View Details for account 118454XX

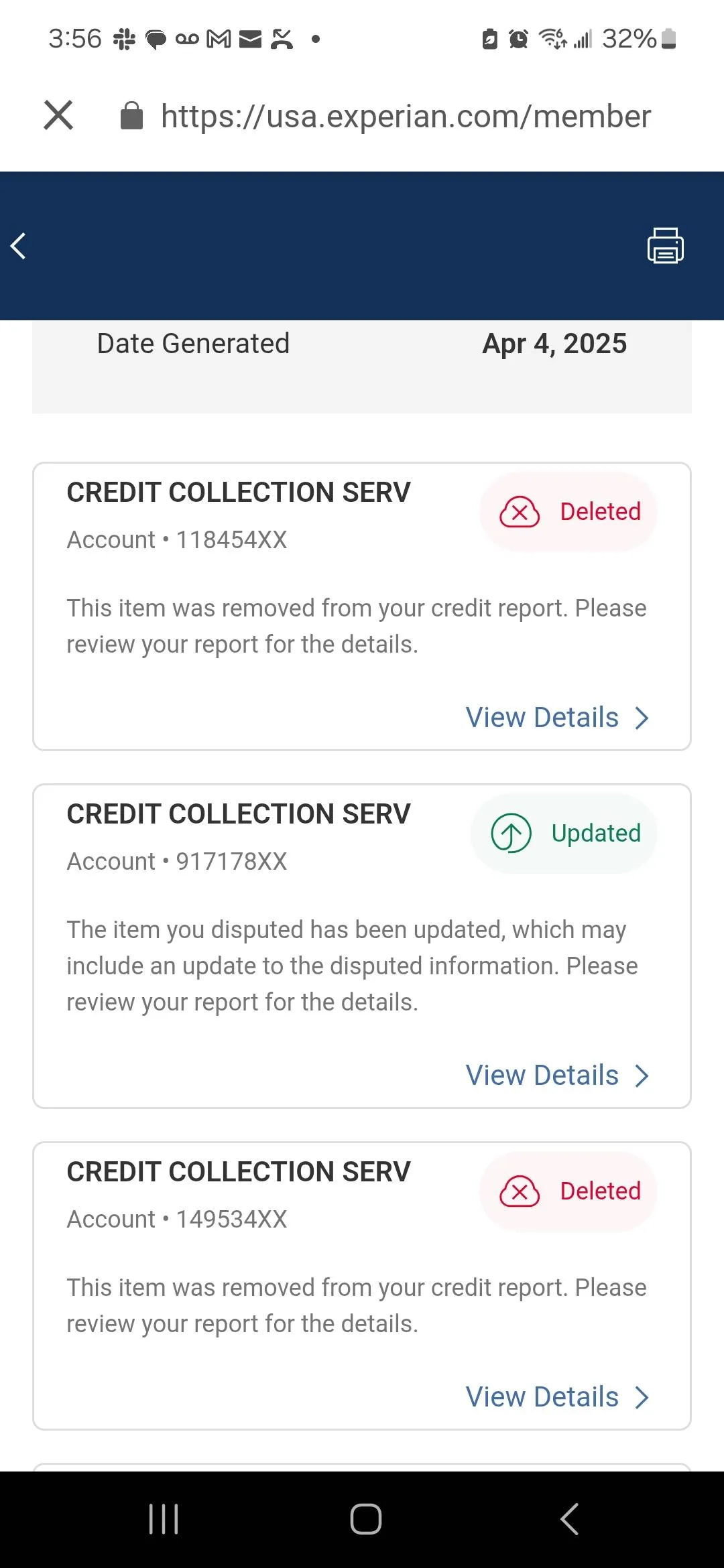point(556,718)
